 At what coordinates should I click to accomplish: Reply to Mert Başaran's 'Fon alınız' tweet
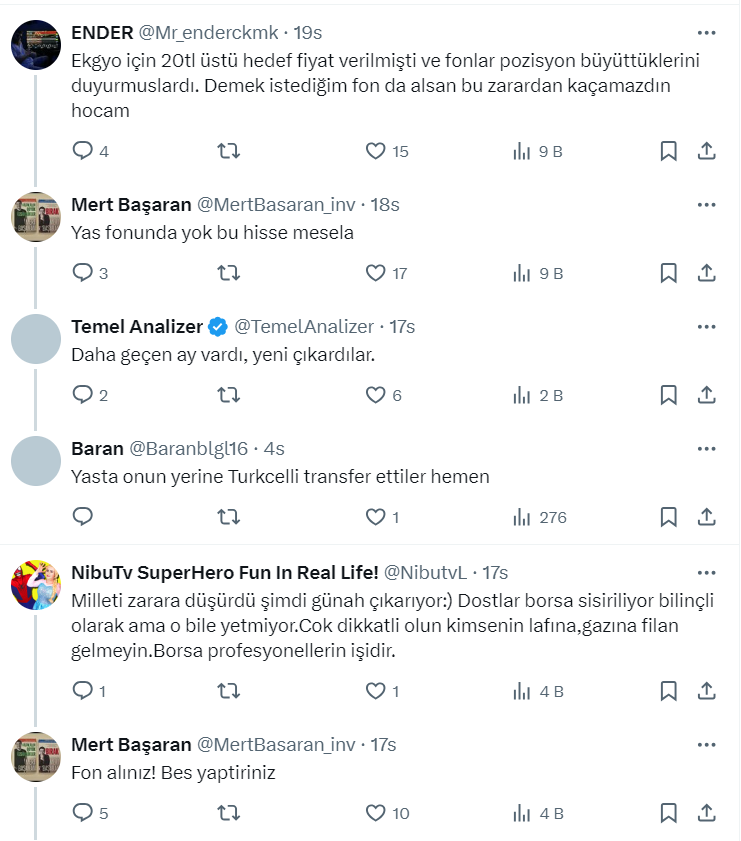point(83,813)
